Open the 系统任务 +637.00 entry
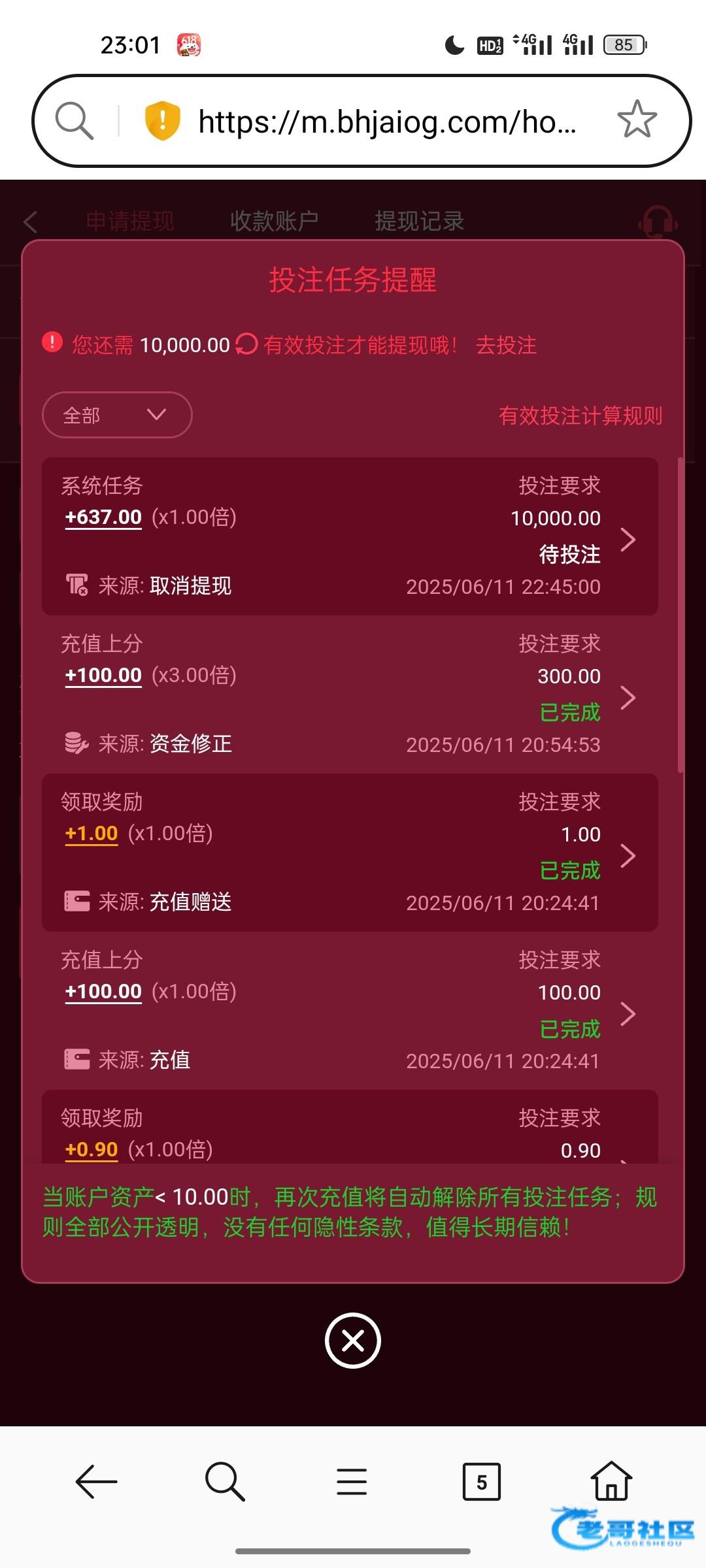This screenshot has height=1568, width=706. click(350, 536)
